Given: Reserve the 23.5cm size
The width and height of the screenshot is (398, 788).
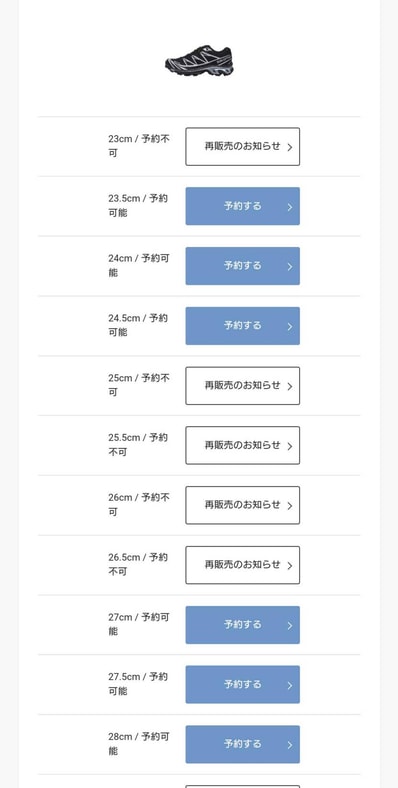Looking at the screenshot, I should pyautogui.click(x=243, y=206).
